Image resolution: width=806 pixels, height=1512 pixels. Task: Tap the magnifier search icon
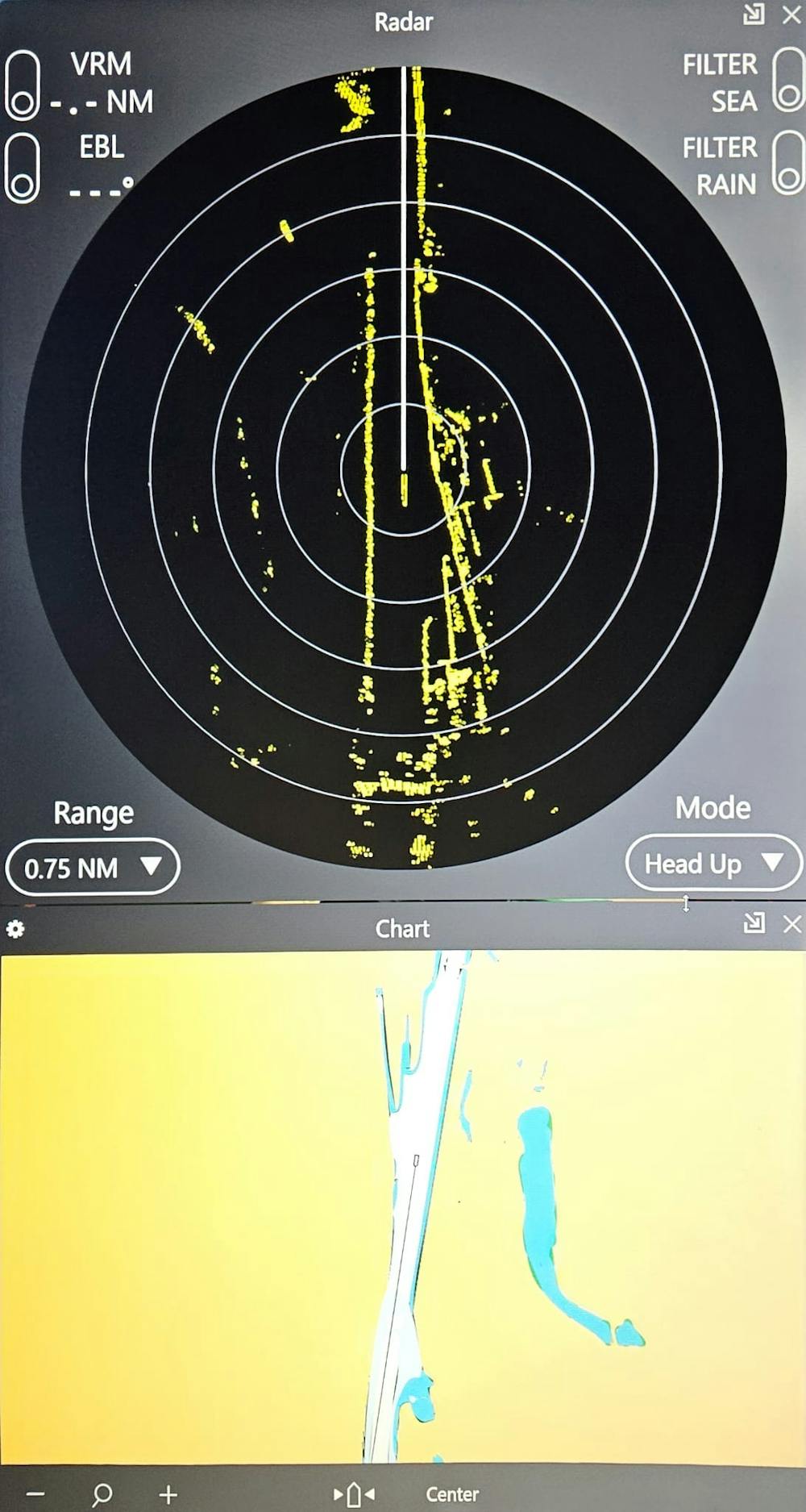102,1494
